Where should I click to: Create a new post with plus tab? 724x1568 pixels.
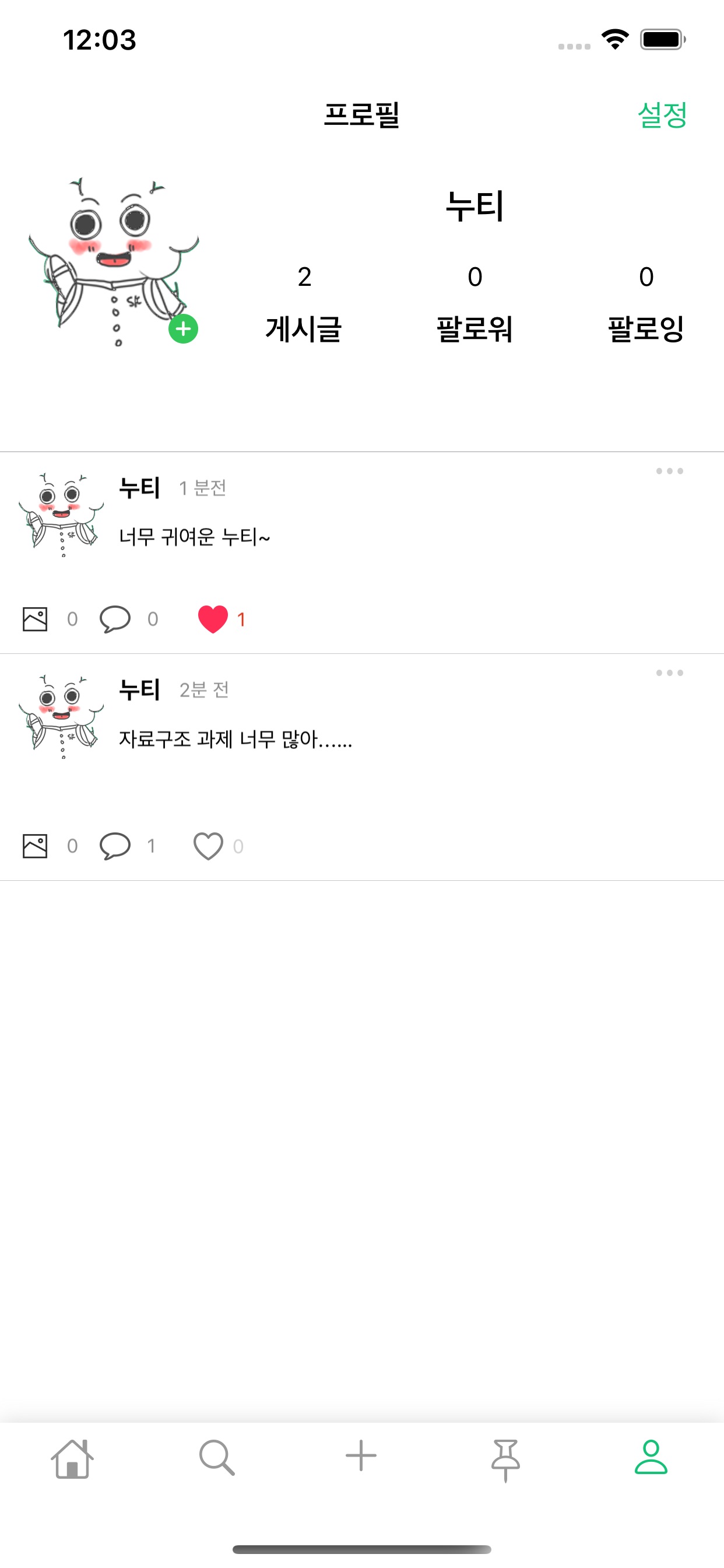coord(361,1456)
